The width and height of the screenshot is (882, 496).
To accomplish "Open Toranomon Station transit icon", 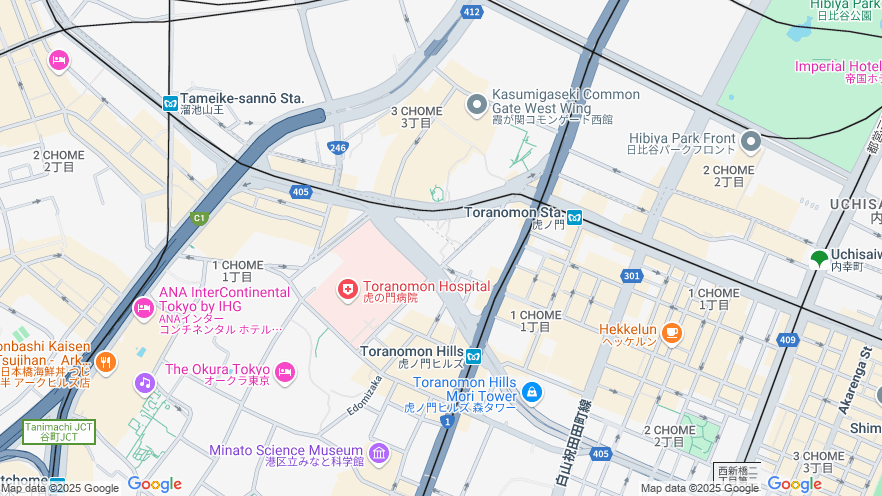I will point(574,216).
